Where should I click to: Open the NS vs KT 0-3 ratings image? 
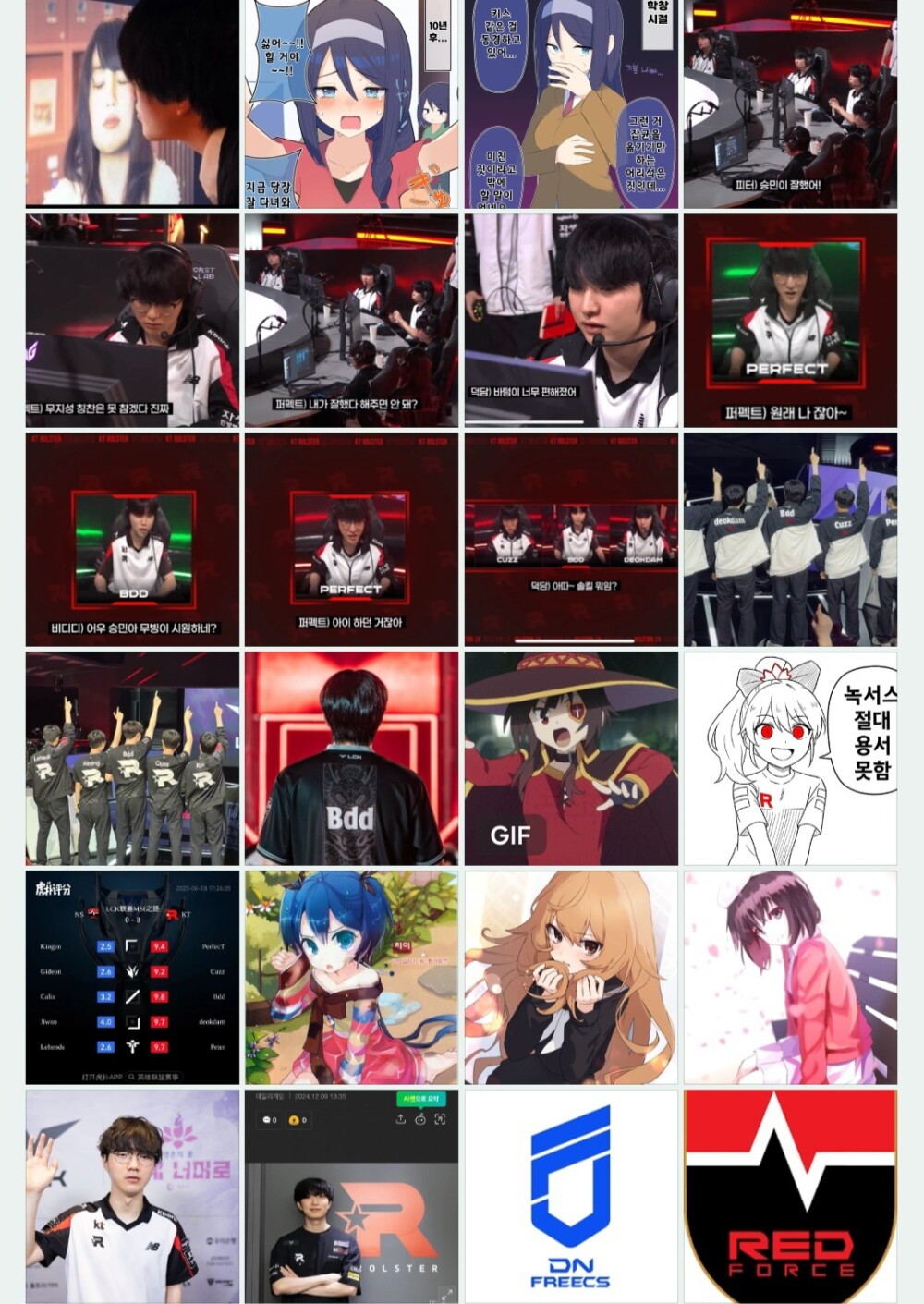tap(132, 977)
